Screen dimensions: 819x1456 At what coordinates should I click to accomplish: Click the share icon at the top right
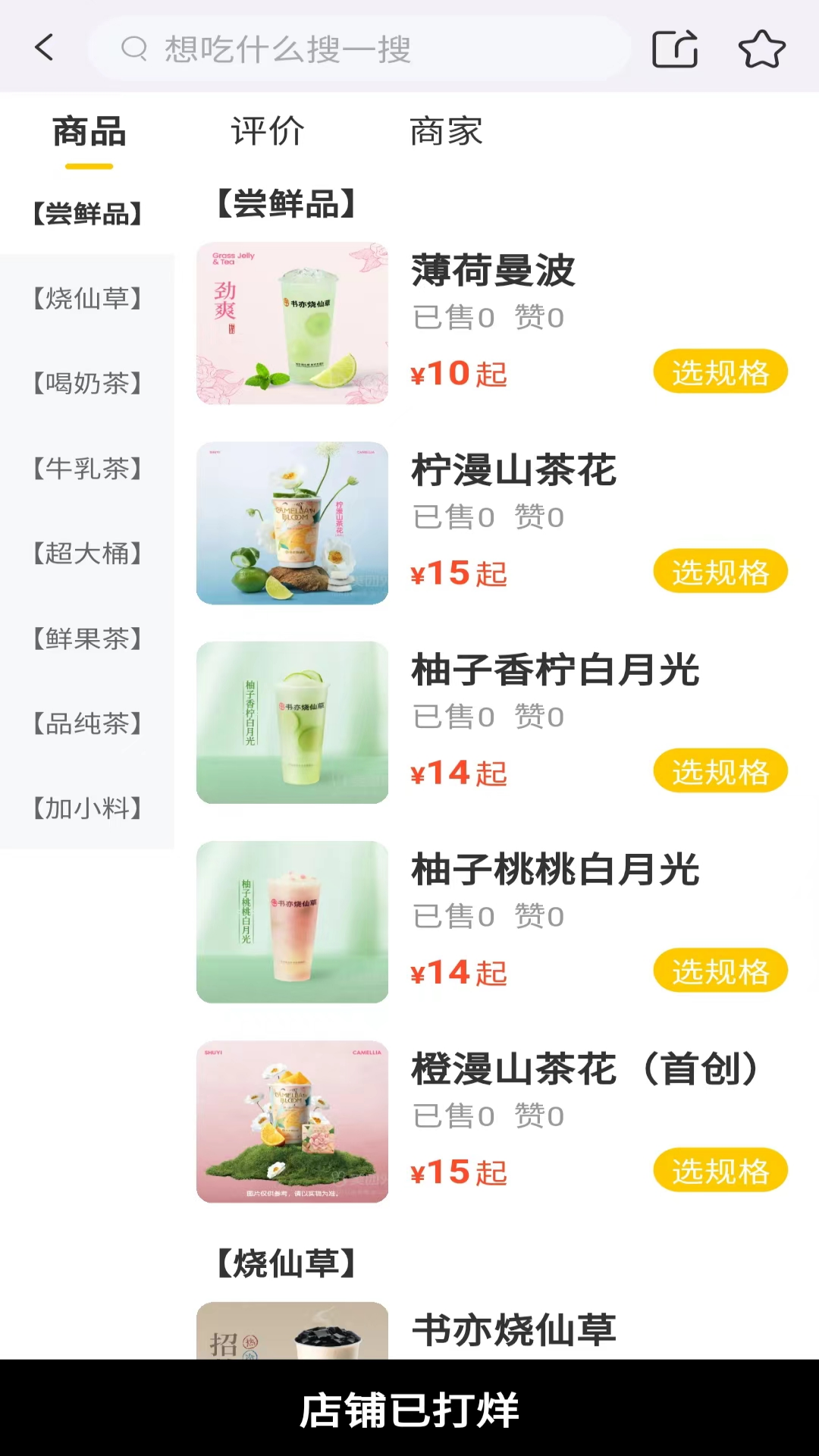tap(675, 49)
